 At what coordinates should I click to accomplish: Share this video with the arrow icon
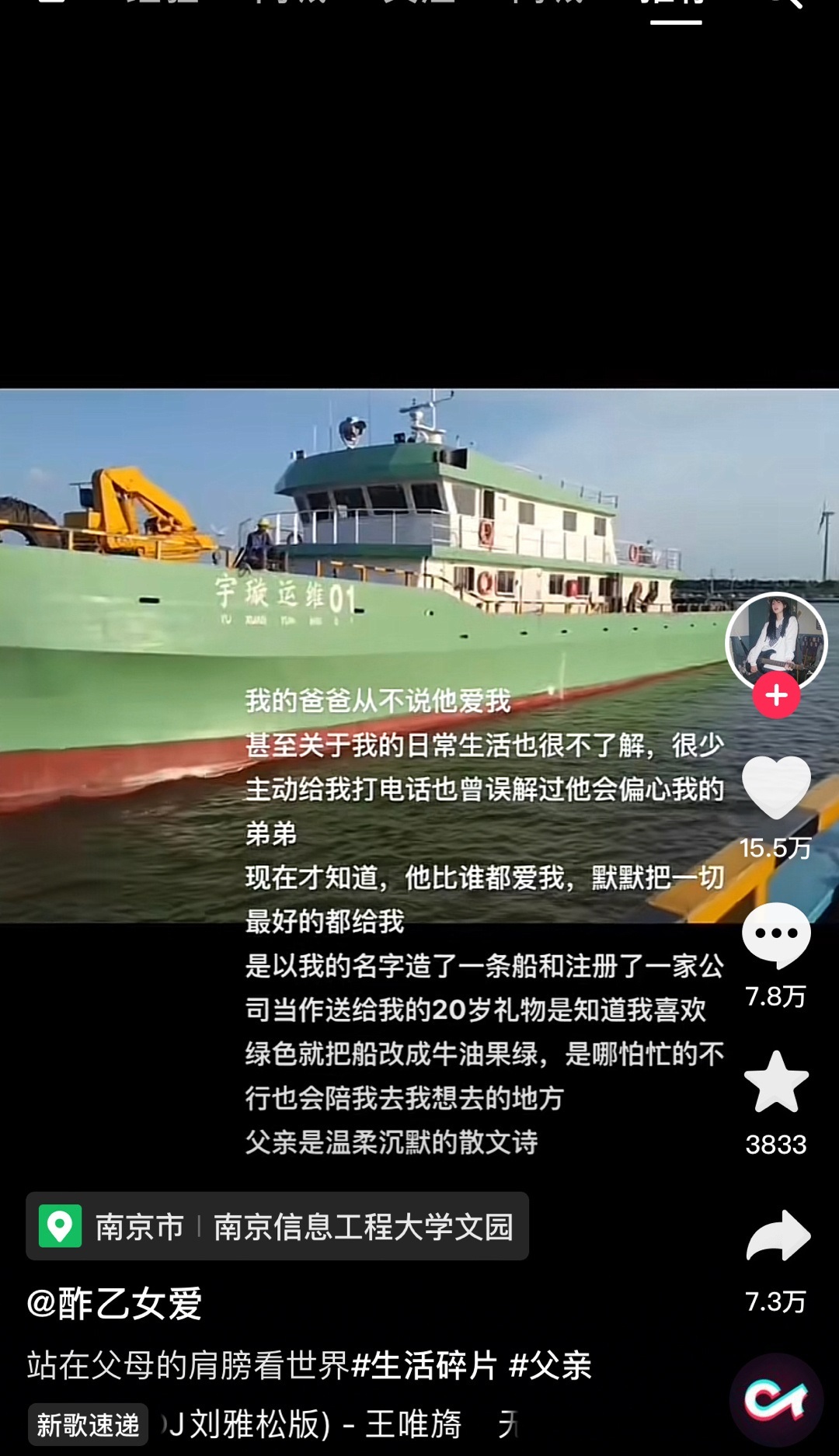click(778, 1236)
